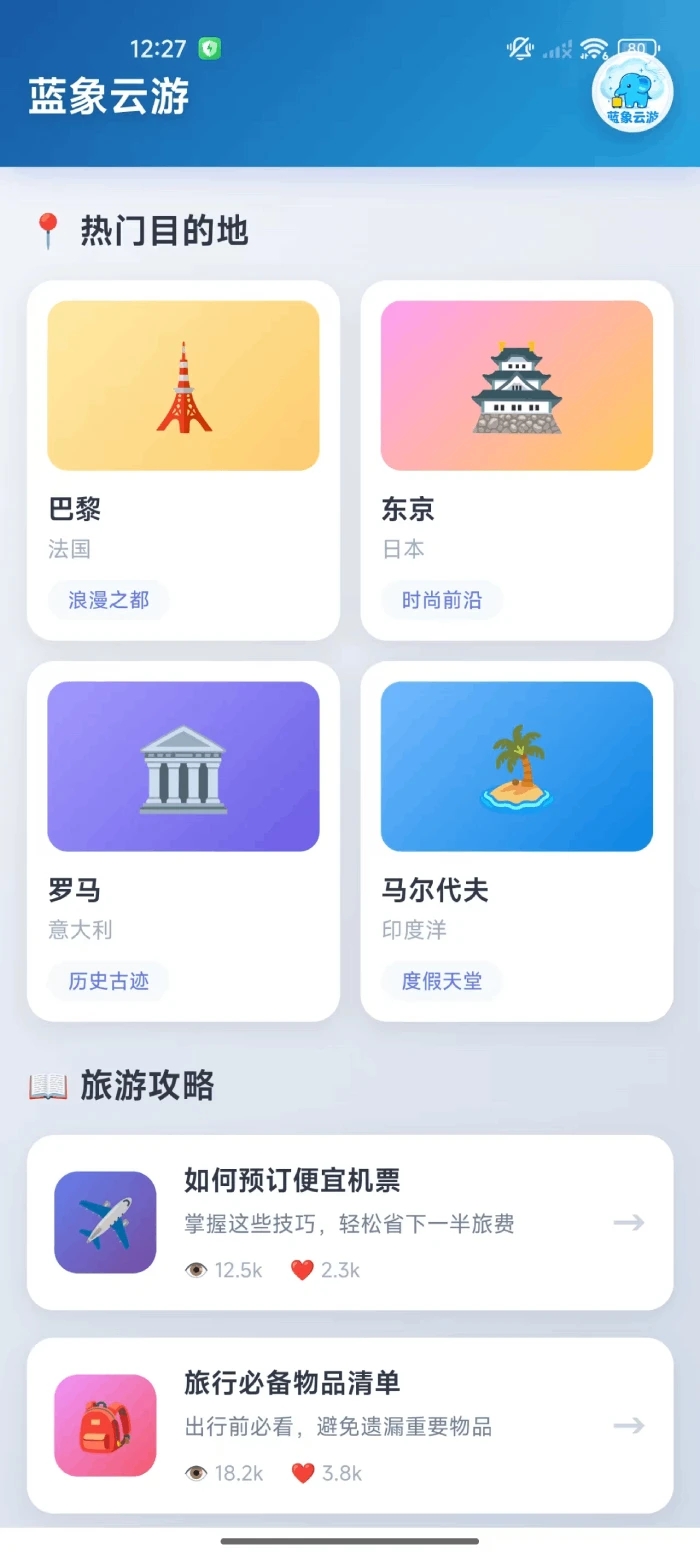The height and width of the screenshot is (1555, 700).
Task: Tap the 浪漫之都 tag chip
Action: pos(108,600)
